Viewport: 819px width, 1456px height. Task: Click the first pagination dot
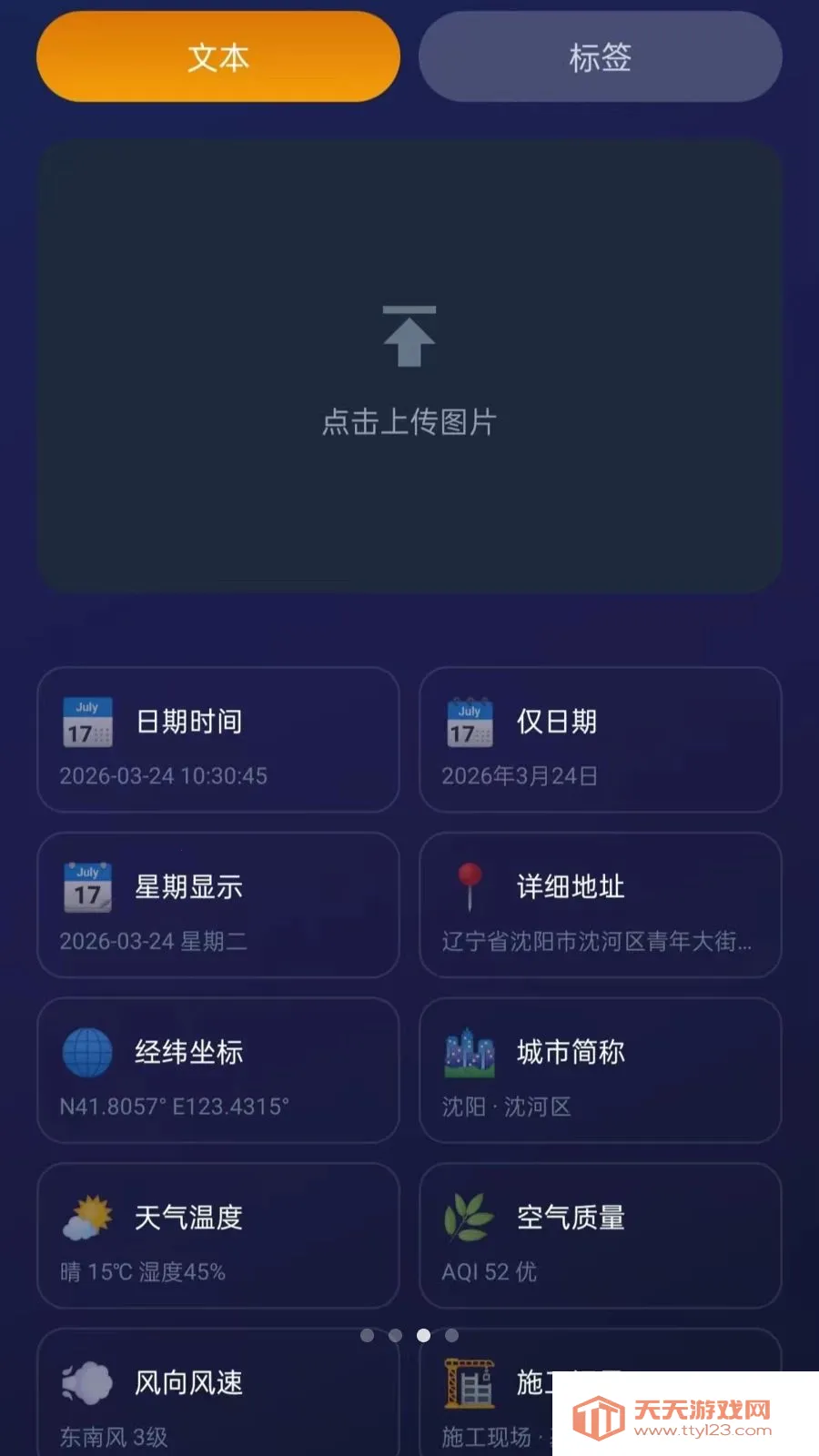(x=368, y=1335)
